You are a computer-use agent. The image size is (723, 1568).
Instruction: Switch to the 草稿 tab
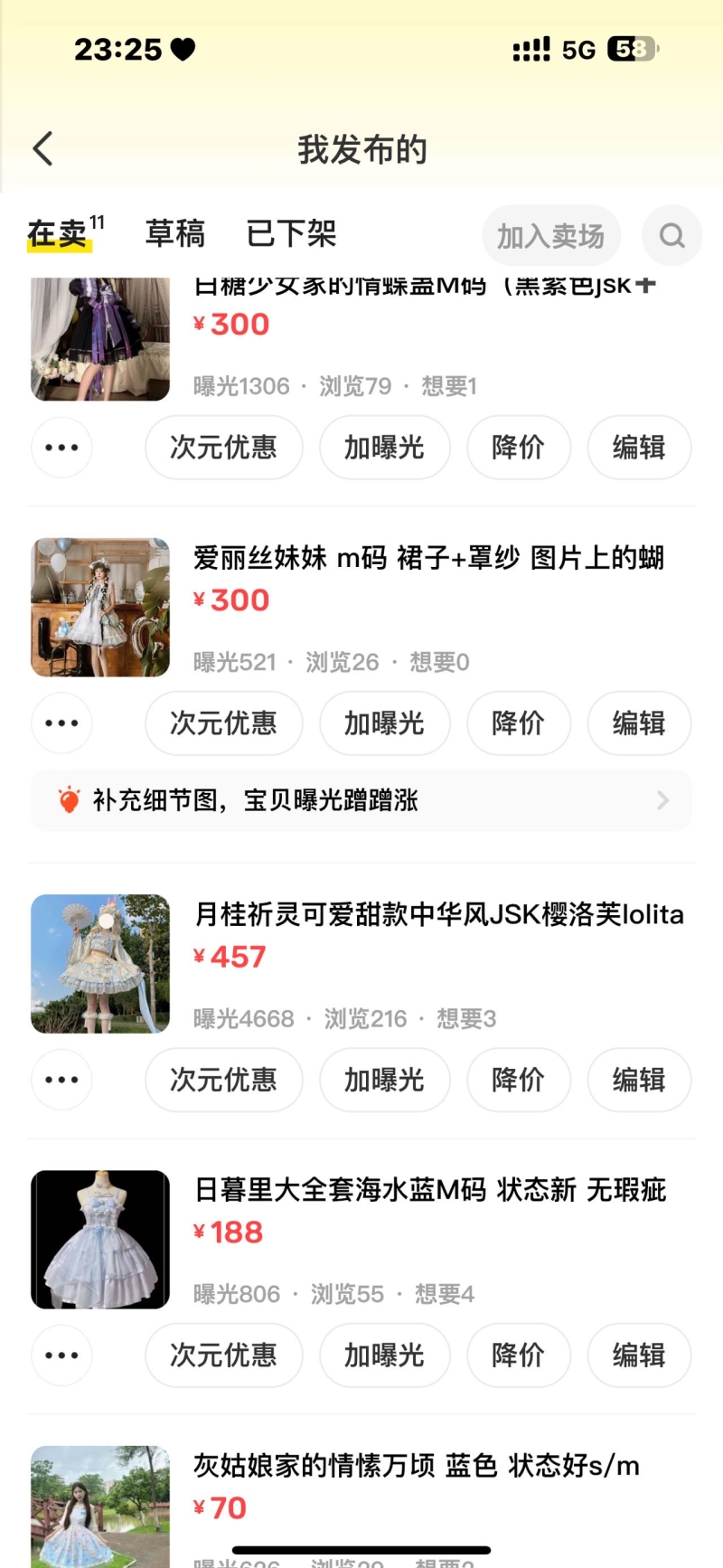(x=175, y=234)
